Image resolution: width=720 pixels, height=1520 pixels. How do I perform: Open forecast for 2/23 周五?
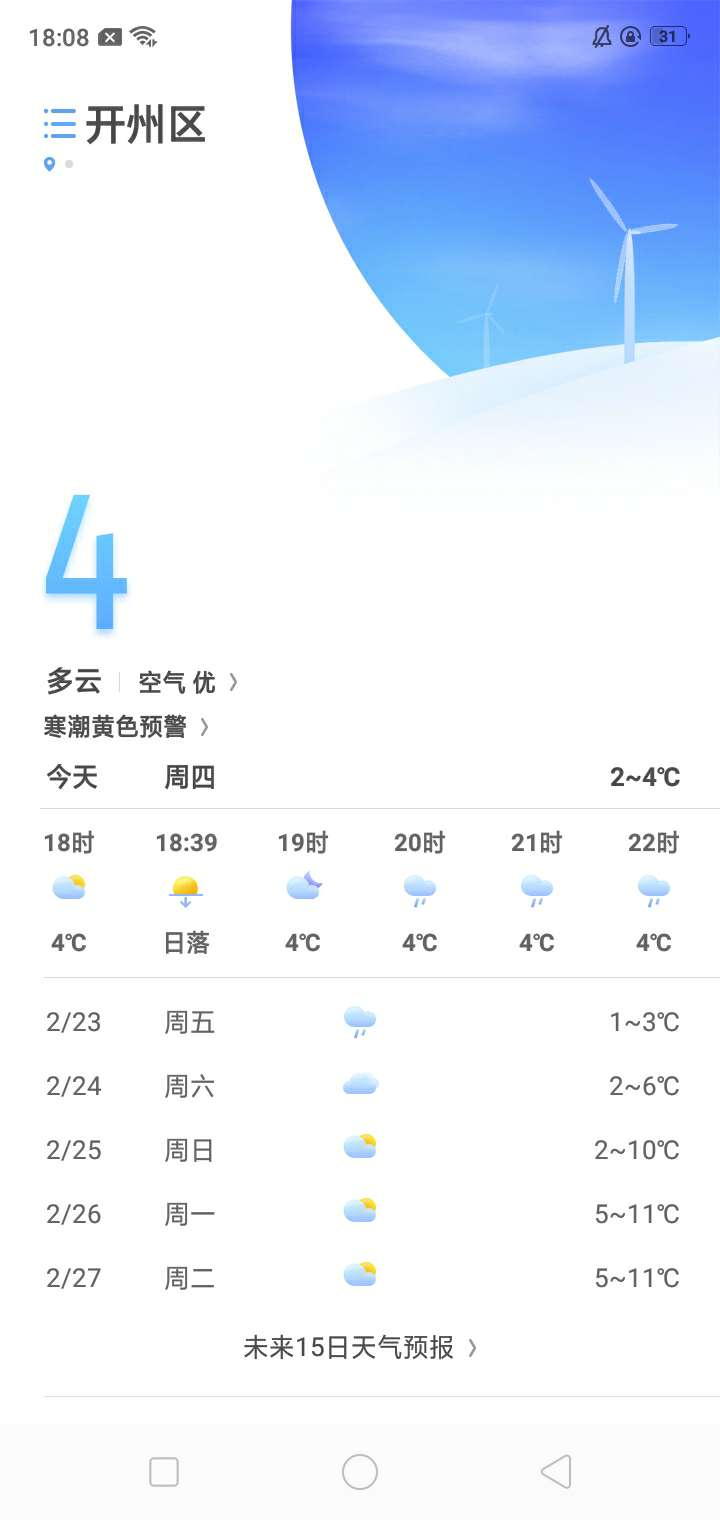pos(360,1022)
